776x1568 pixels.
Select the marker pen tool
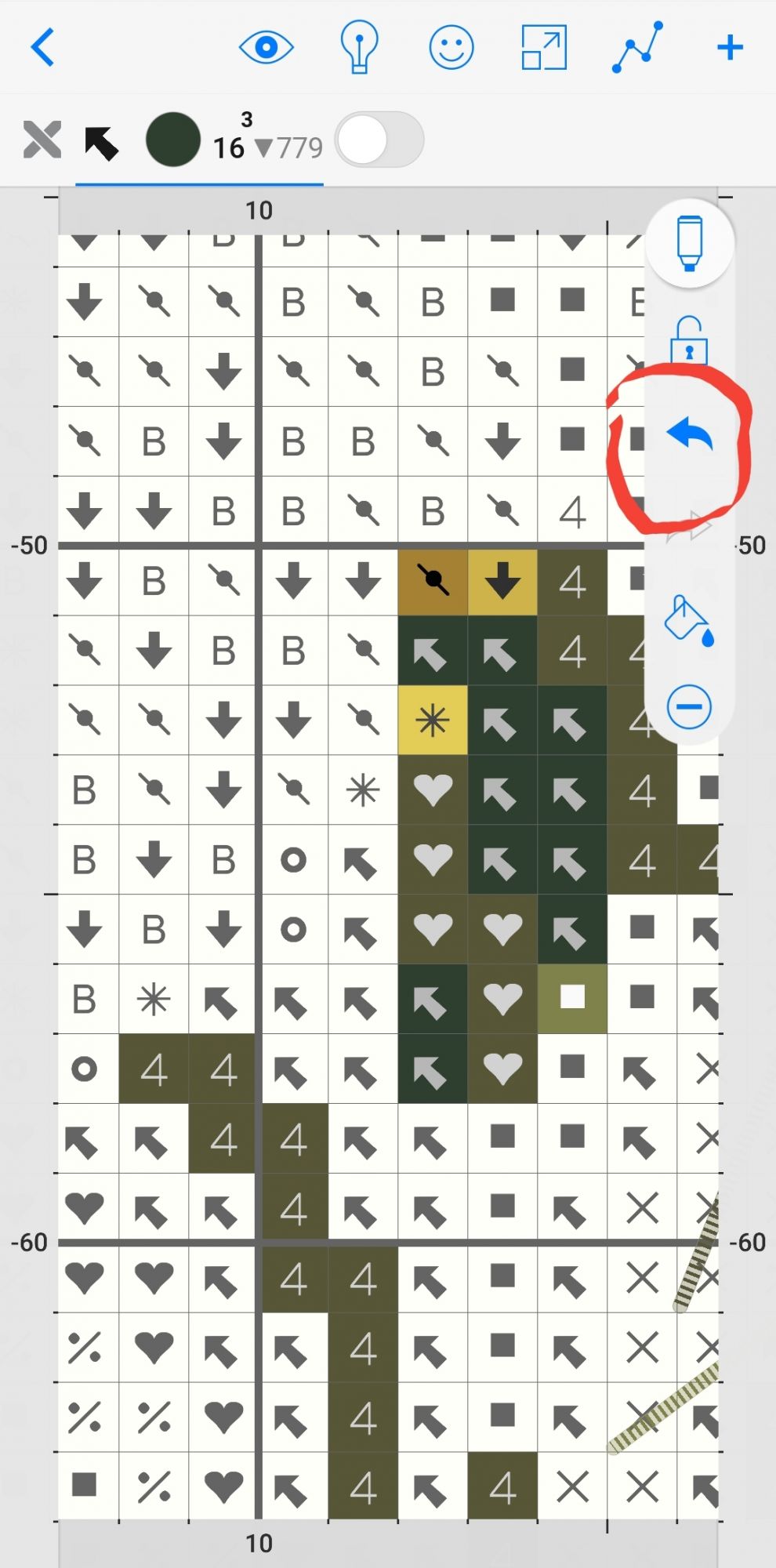pyautogui.click(x=689, y=243)
